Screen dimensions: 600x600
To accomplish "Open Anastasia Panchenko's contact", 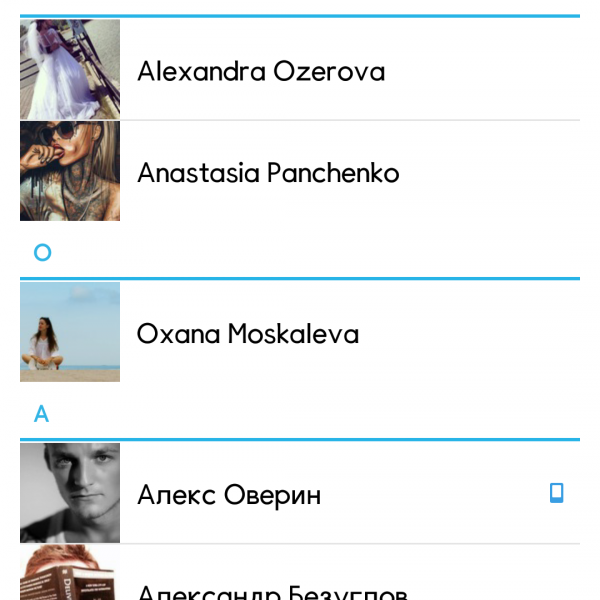I will (x=268, y=173).
